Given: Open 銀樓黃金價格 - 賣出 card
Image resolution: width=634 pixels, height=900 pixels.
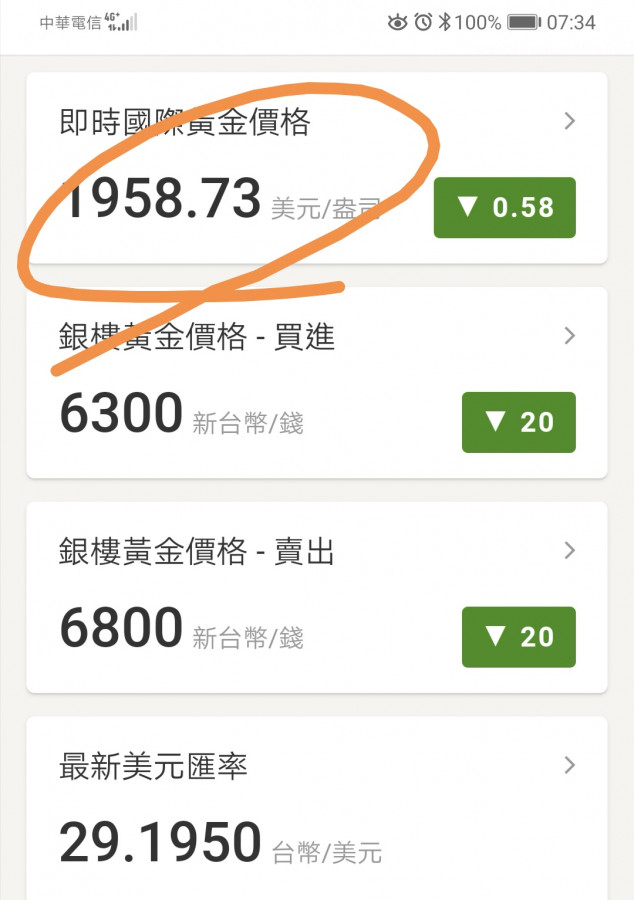Looking at the screenshot, I should tap(316, 597).
